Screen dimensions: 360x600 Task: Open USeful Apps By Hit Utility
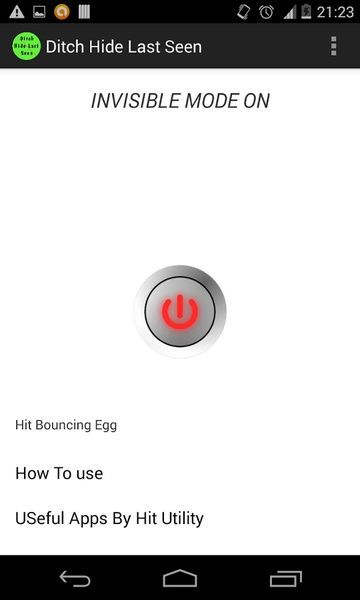point(109,518)
